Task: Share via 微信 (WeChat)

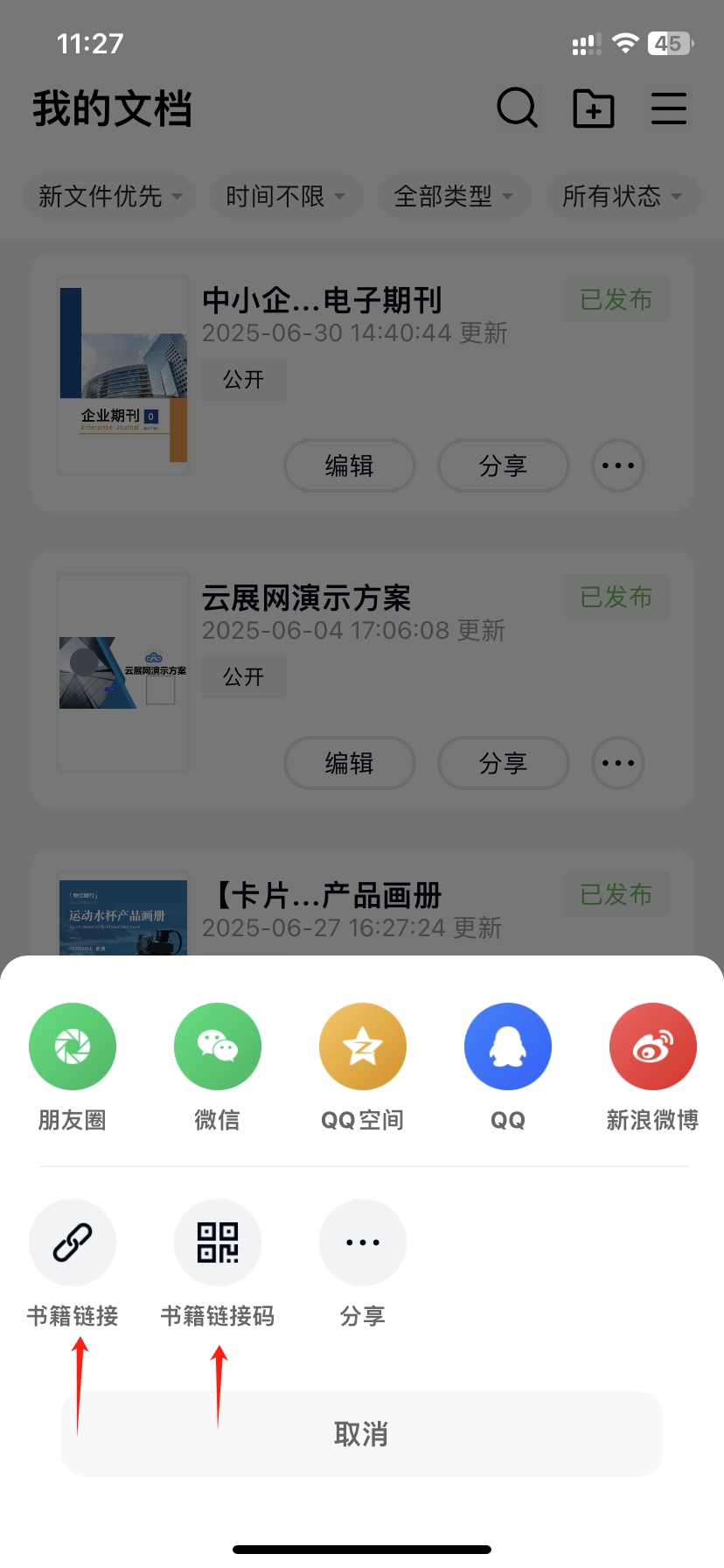Action: point(218,1046)
